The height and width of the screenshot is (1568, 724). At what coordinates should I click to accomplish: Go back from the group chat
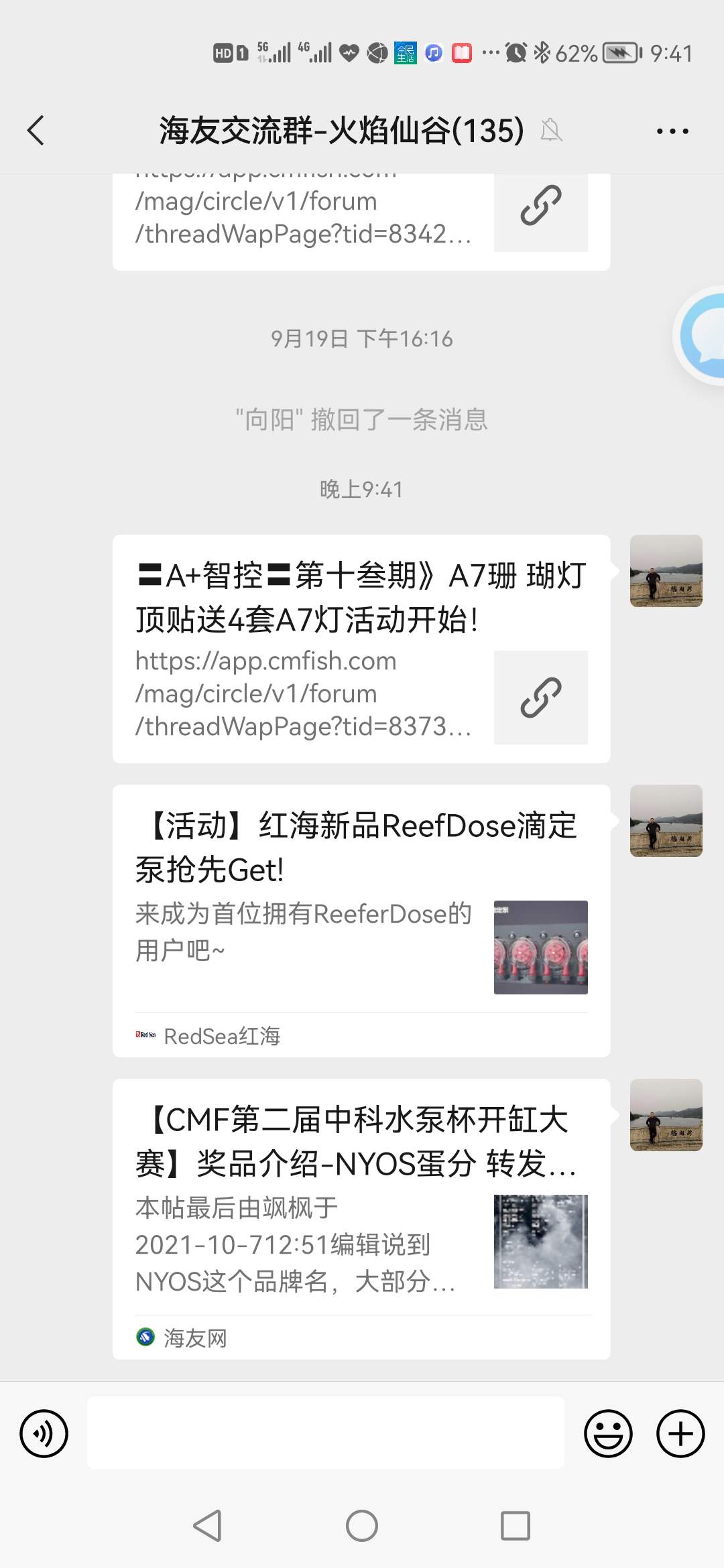[x=36, y=130]
